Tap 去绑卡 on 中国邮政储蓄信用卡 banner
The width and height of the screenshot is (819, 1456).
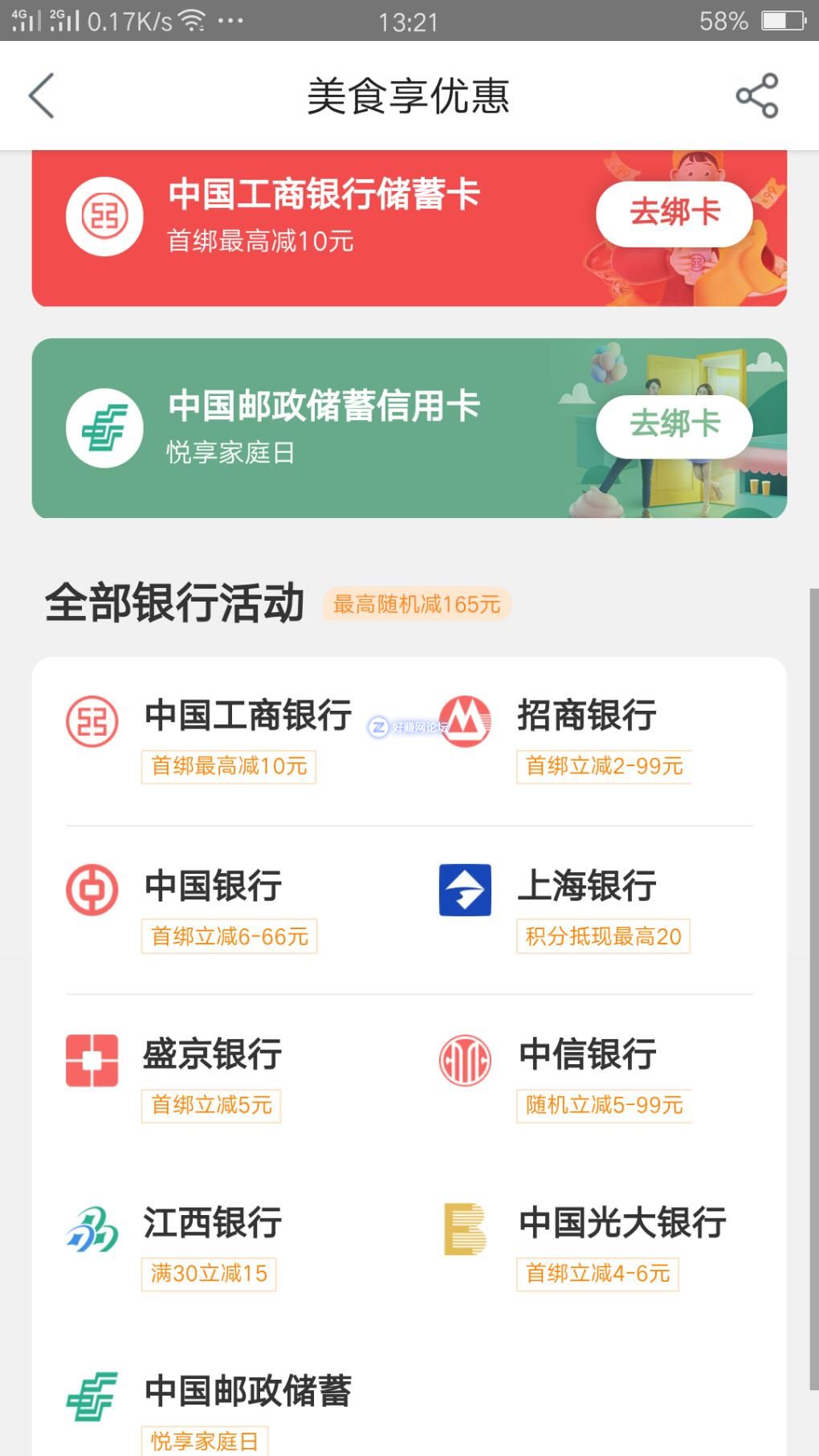click(674, 426)
